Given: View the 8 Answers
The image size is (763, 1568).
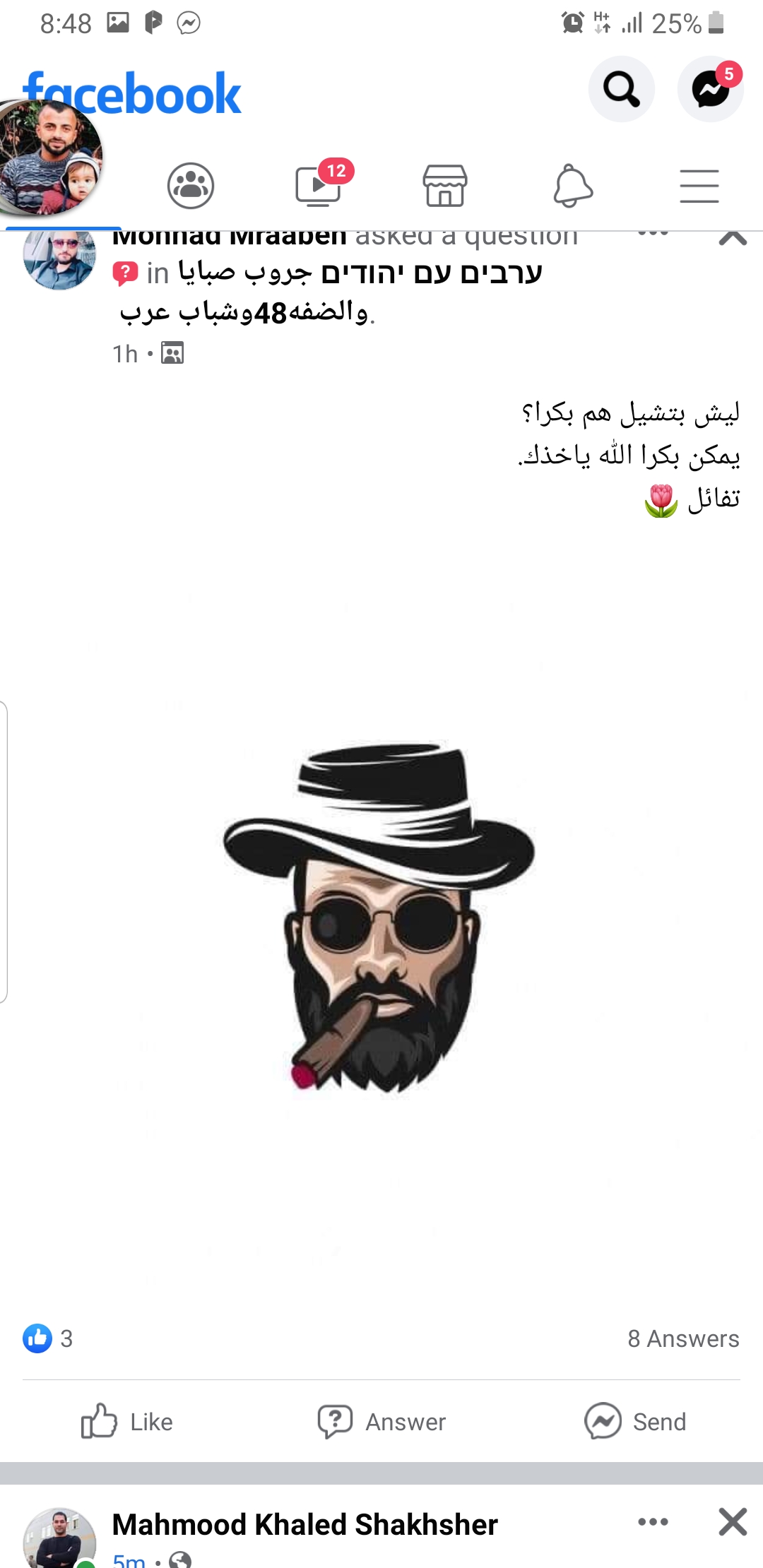Looking at the screenshot, I should click(x=682, y=1338).
